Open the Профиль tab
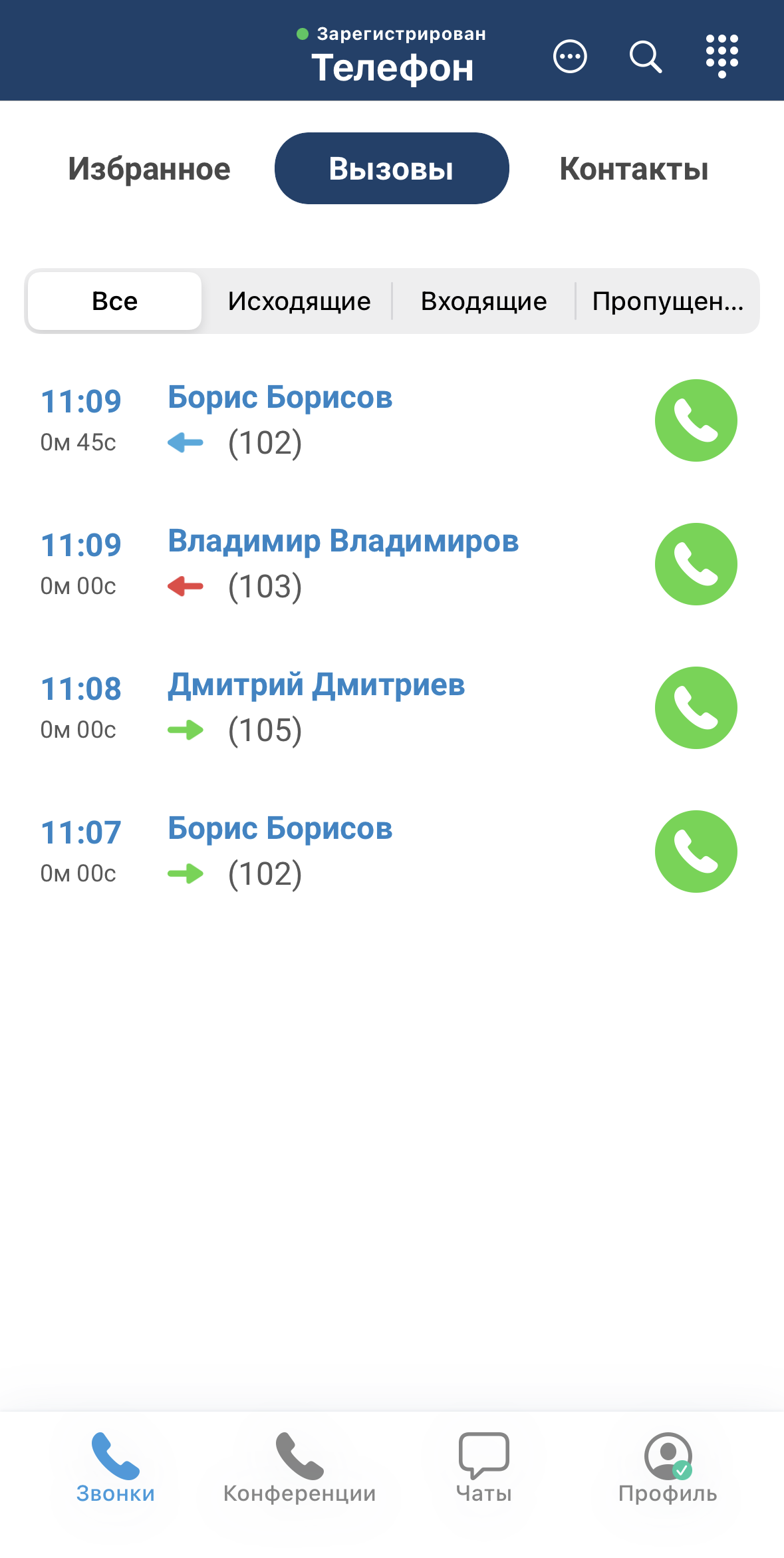784x1558 pixels. click(668, 1468)
